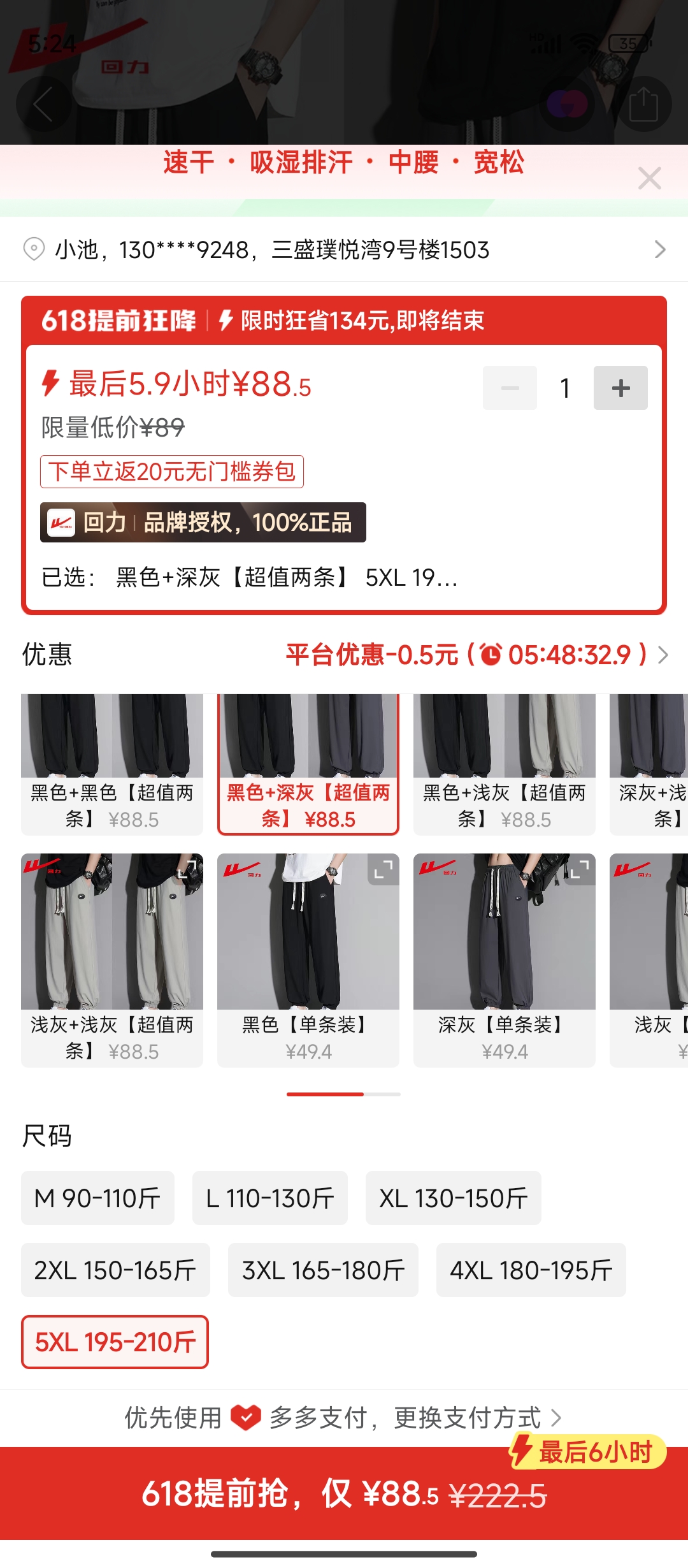This screenshot has height=1568, width=688.
Task: Pick 深灰 single pack option
Action: click(504, 959)
